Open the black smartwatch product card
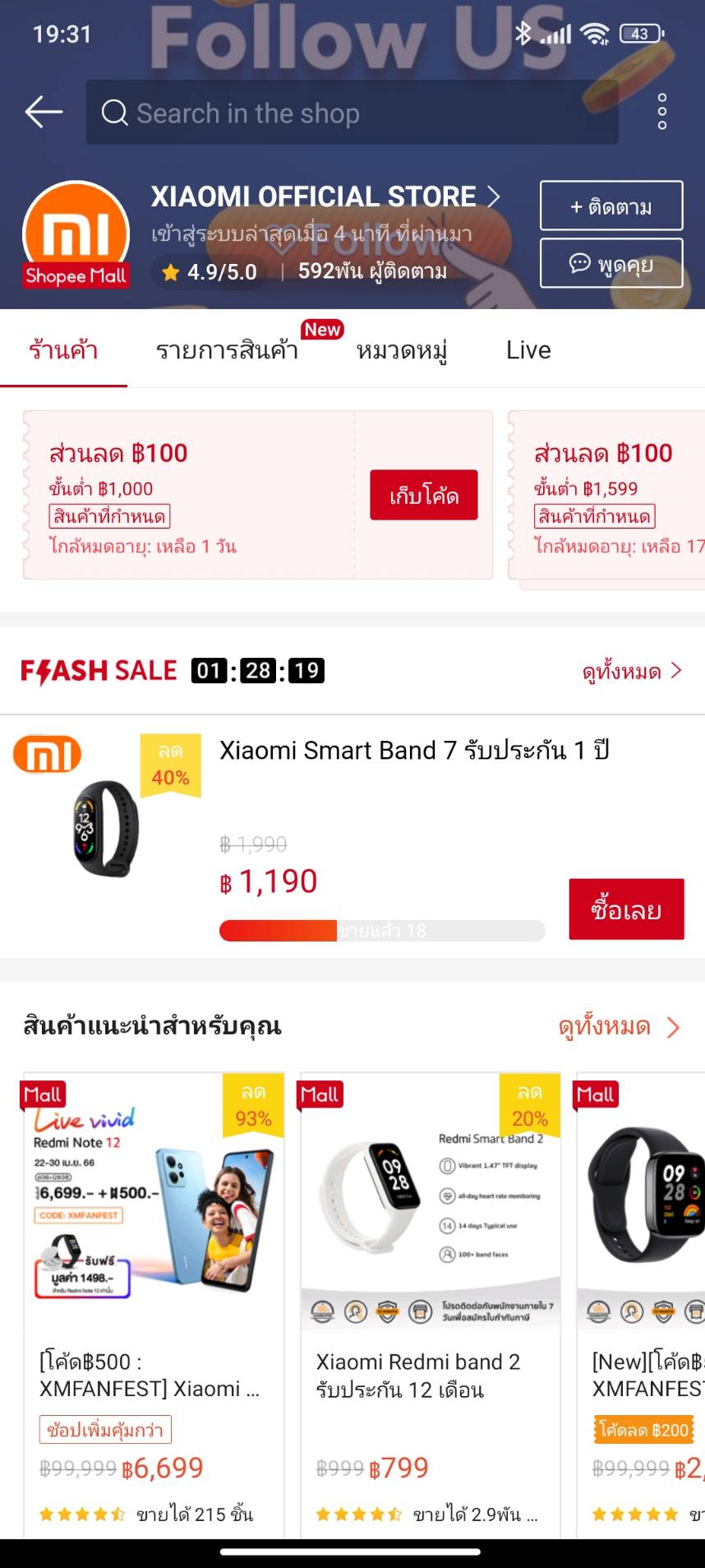705x1568 pixels. 641,1299
